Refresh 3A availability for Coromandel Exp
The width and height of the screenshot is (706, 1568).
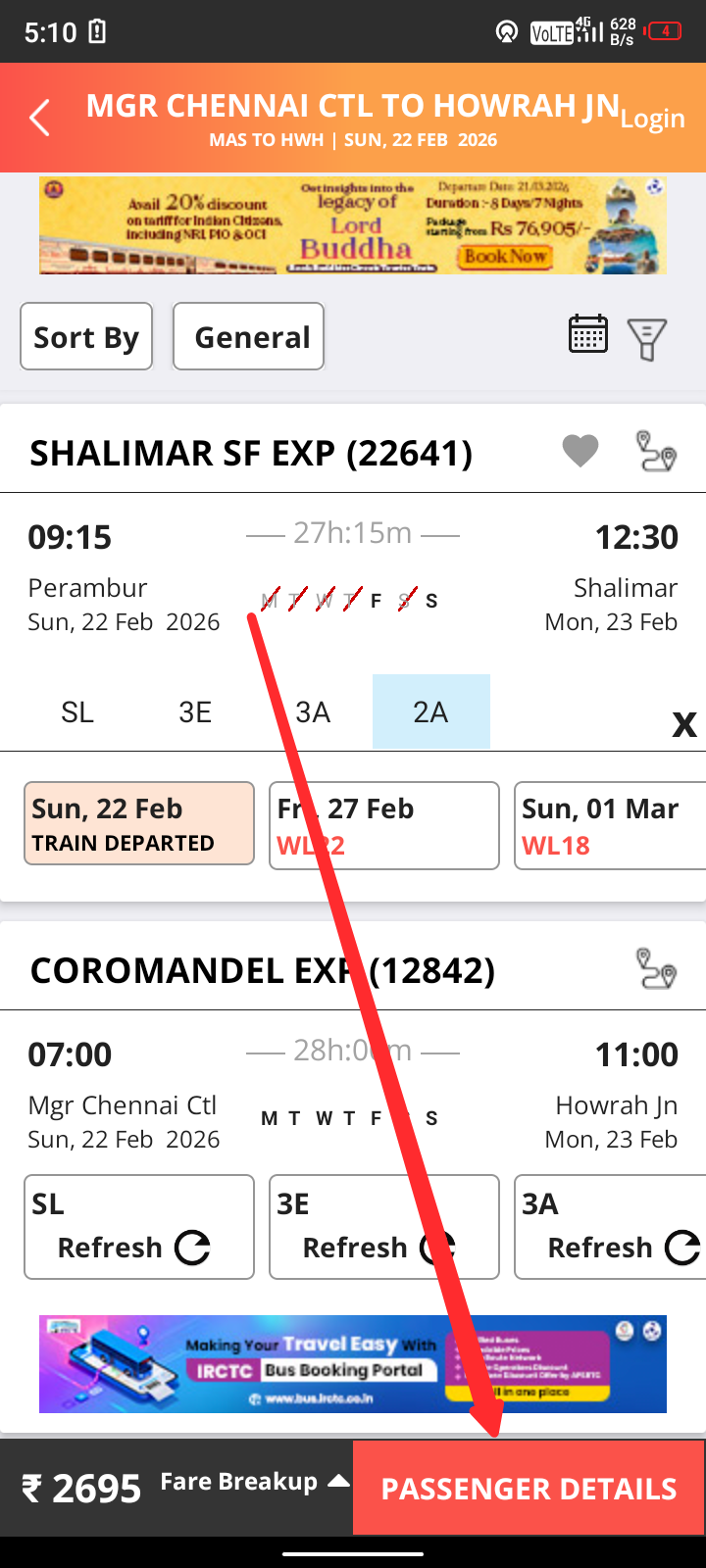pyautogui.click(x=609, y=1227)
